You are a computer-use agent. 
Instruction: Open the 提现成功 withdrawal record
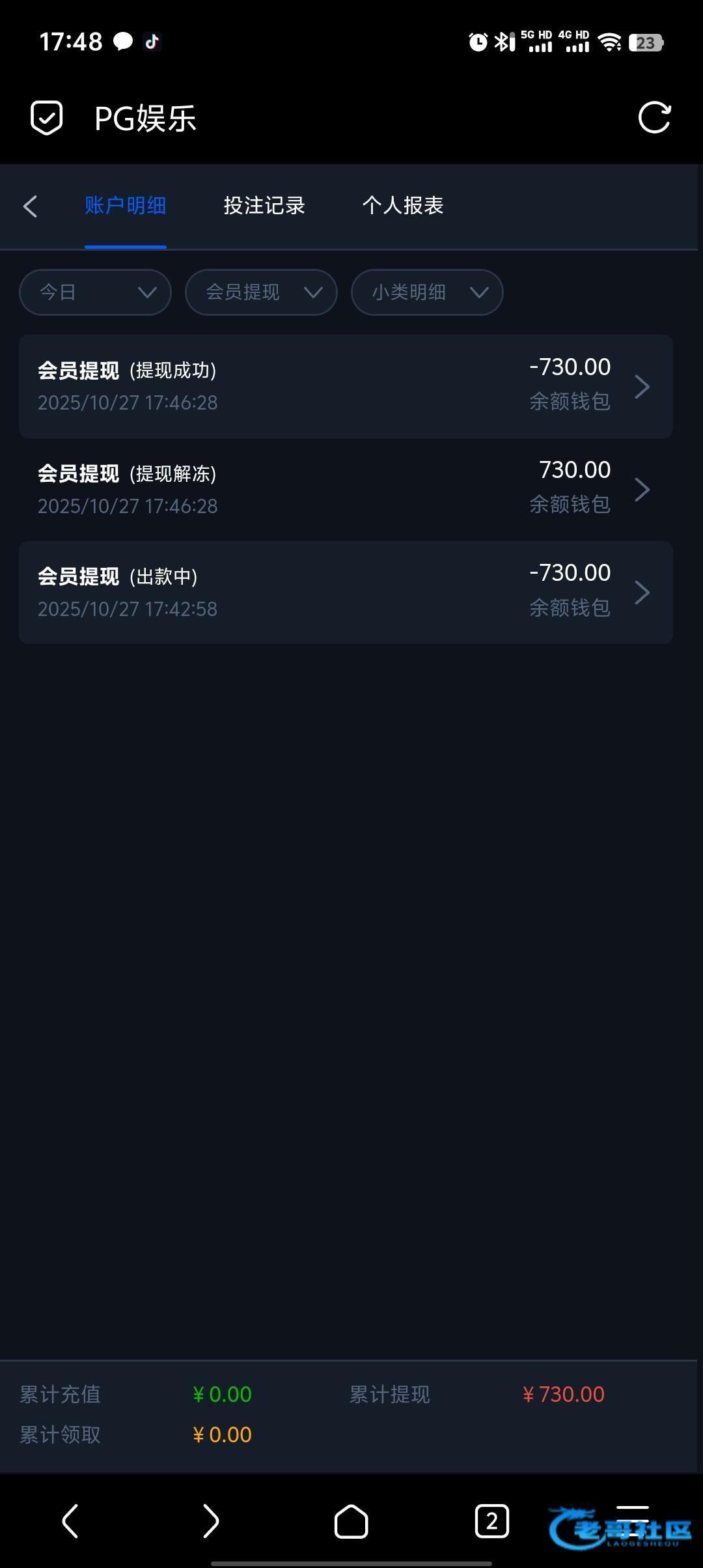346,386
